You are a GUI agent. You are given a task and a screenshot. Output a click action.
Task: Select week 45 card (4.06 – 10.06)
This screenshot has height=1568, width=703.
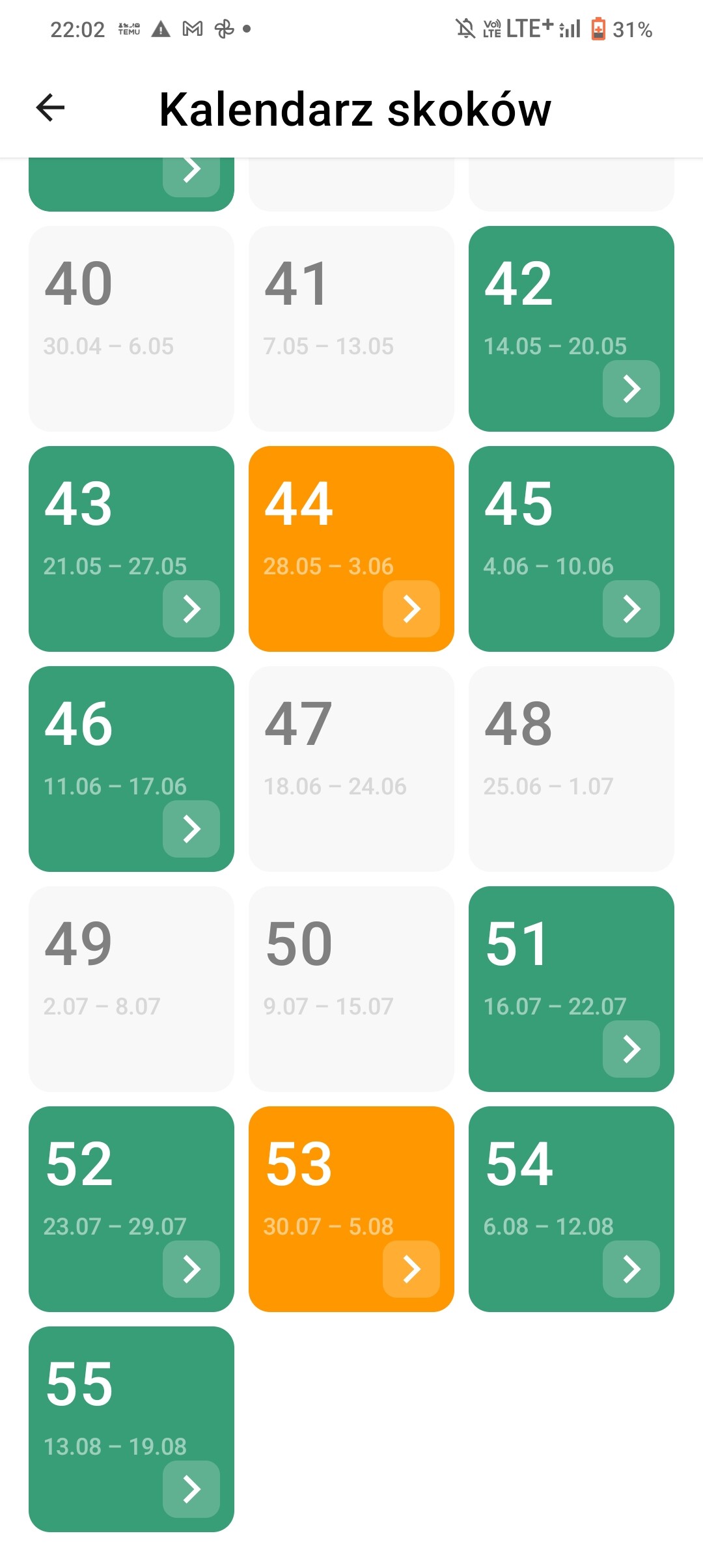pyautogui.click(x=571, y=549)
